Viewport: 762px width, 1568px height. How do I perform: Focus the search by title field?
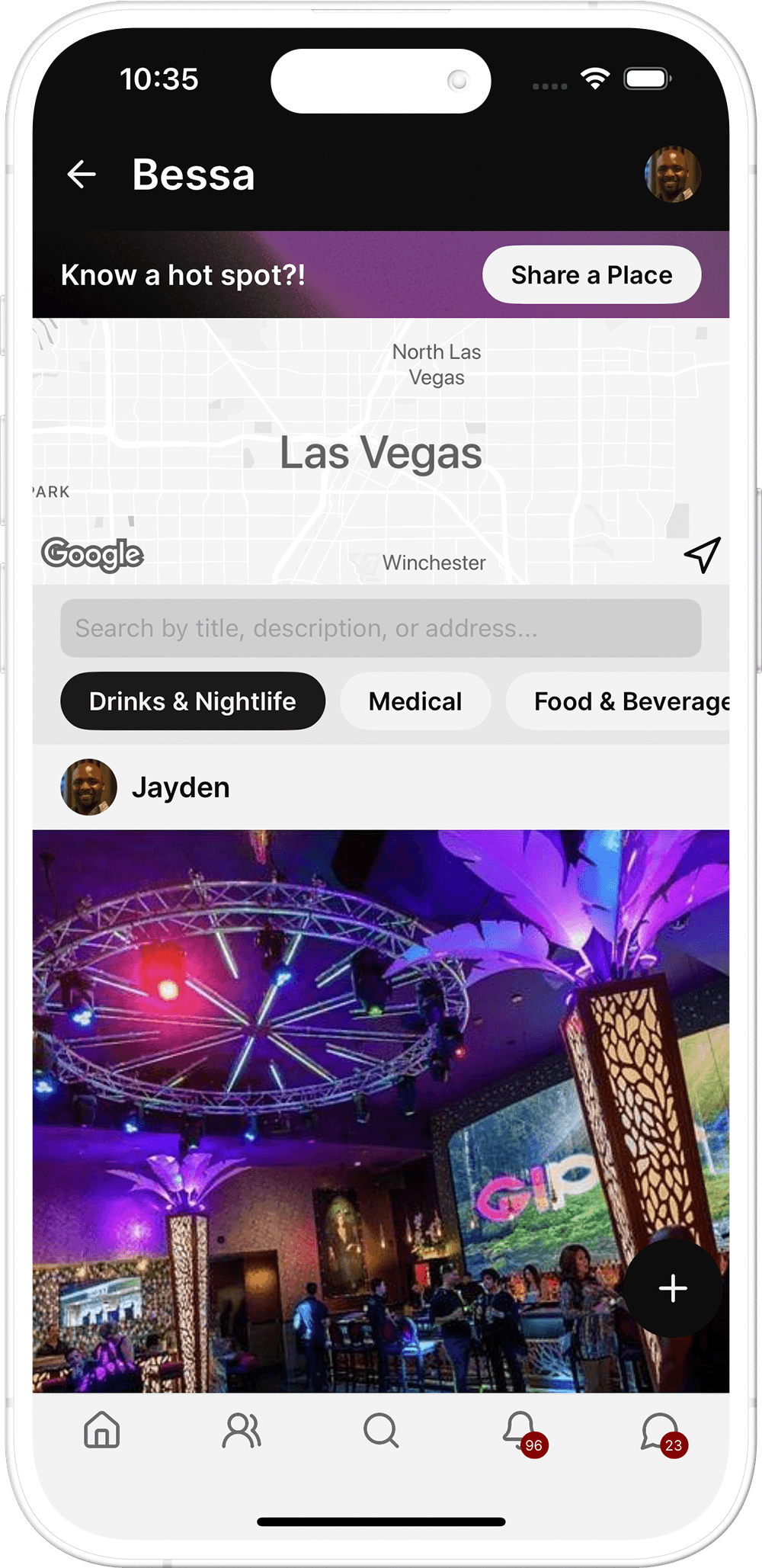tap(381, 628)
